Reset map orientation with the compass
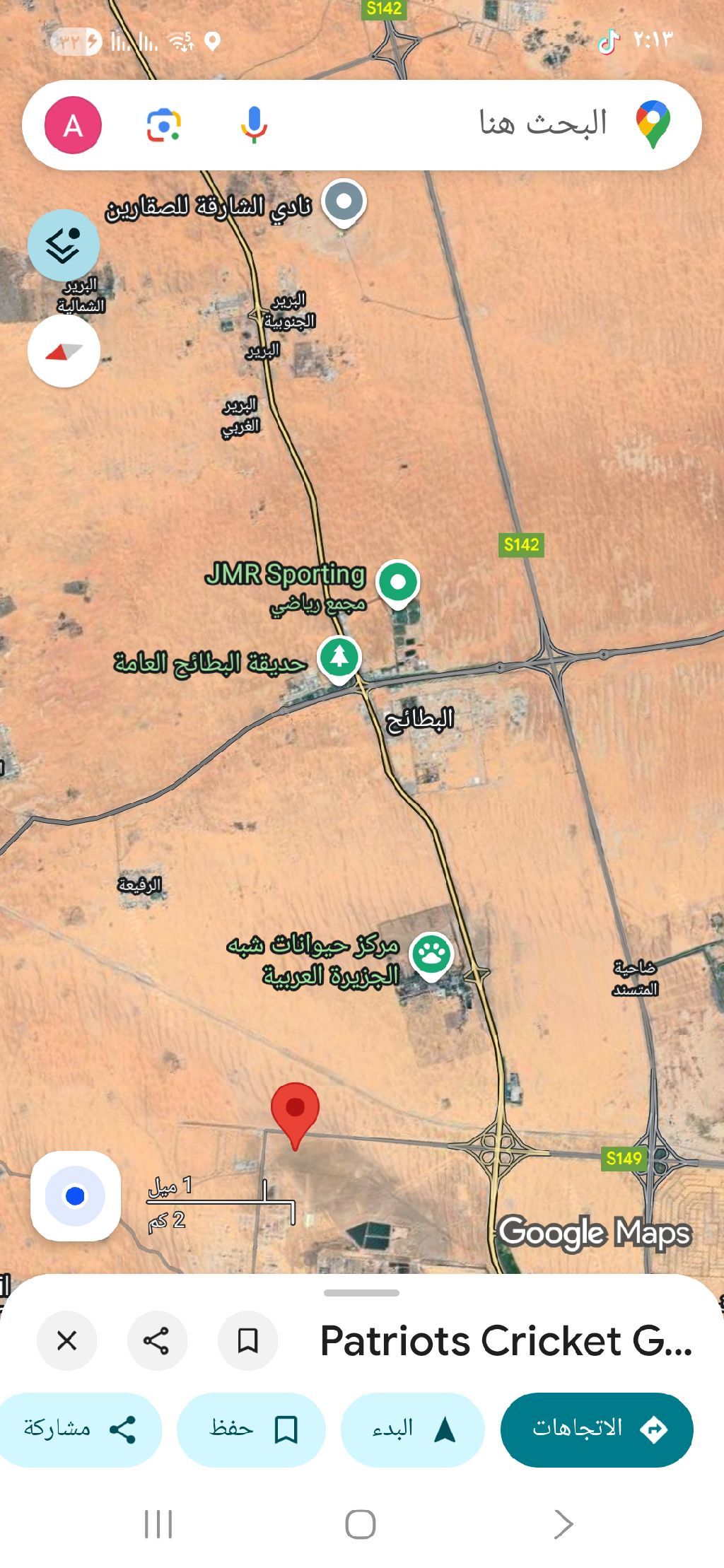 point(64,351)
